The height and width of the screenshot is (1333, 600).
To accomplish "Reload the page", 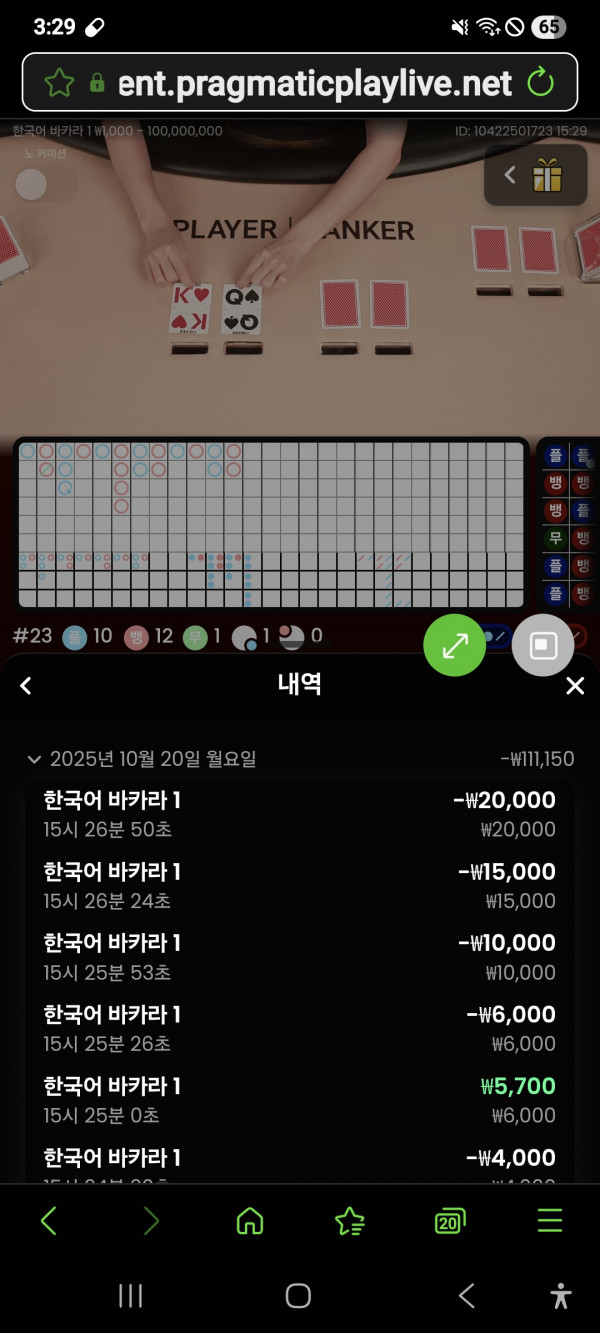I will pos(541,82).
